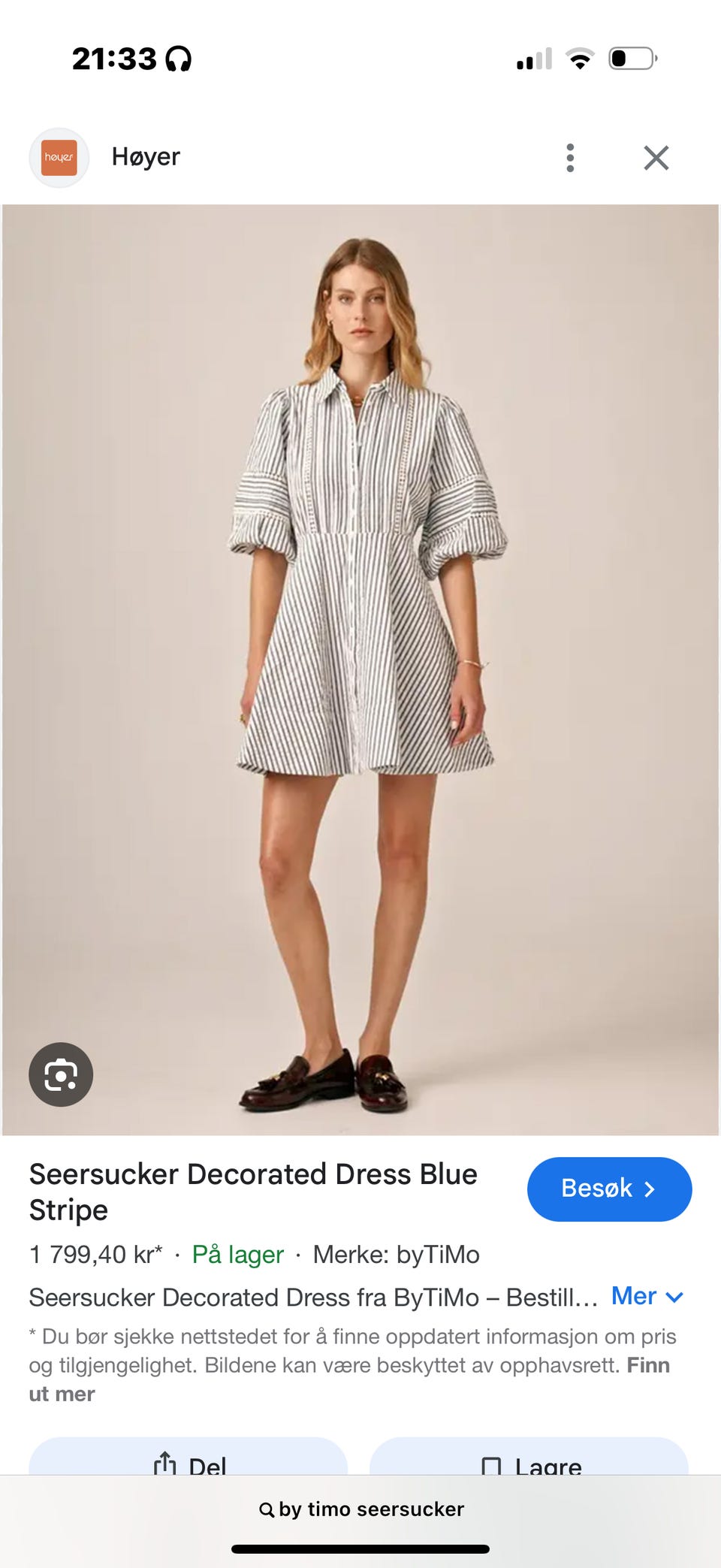The width and height of the screenshot is (721, 1568).
Task: Open the seersucker dress product image
Action: pos(360,669)
